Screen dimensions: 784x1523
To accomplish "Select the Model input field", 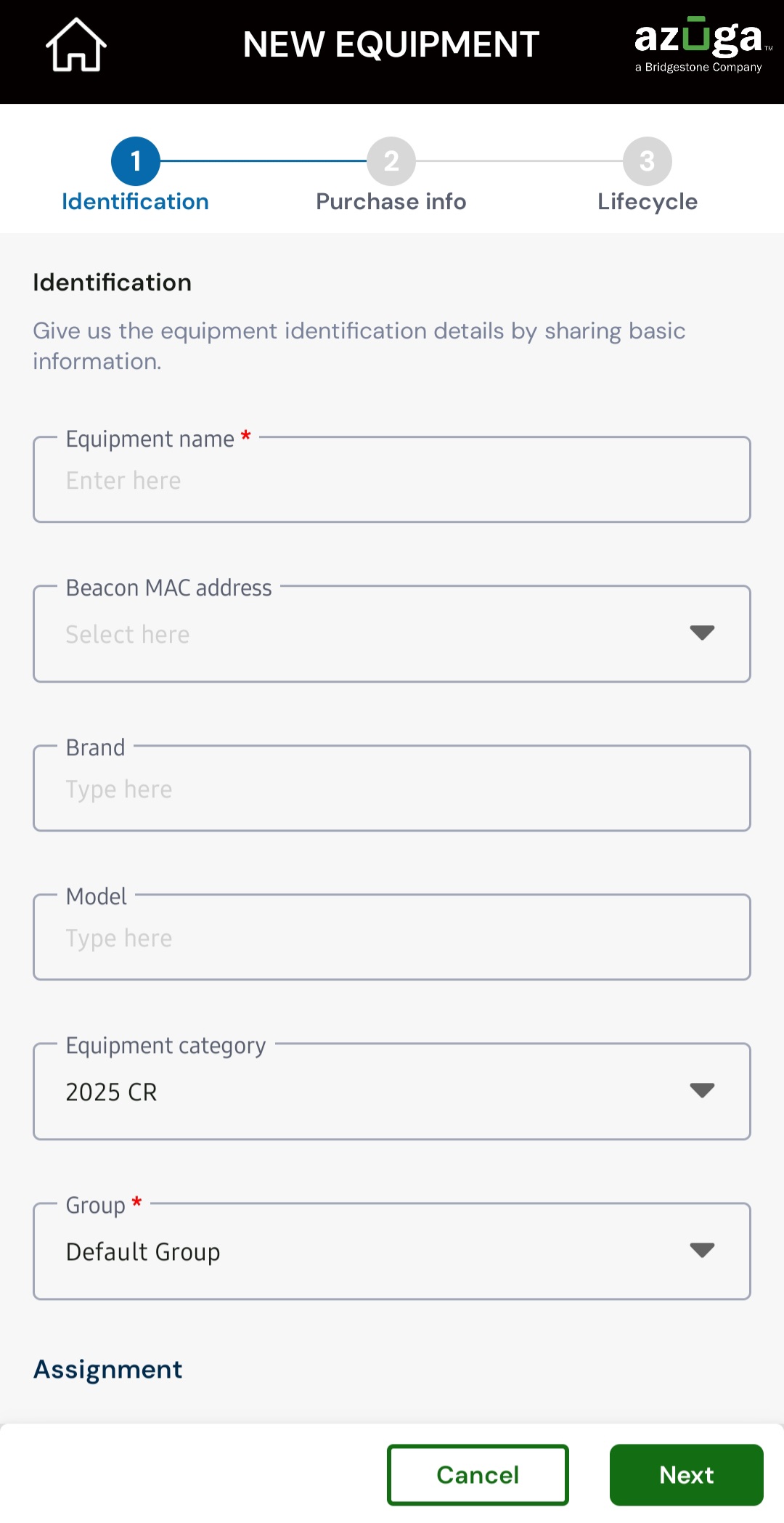I will (392, 938).
